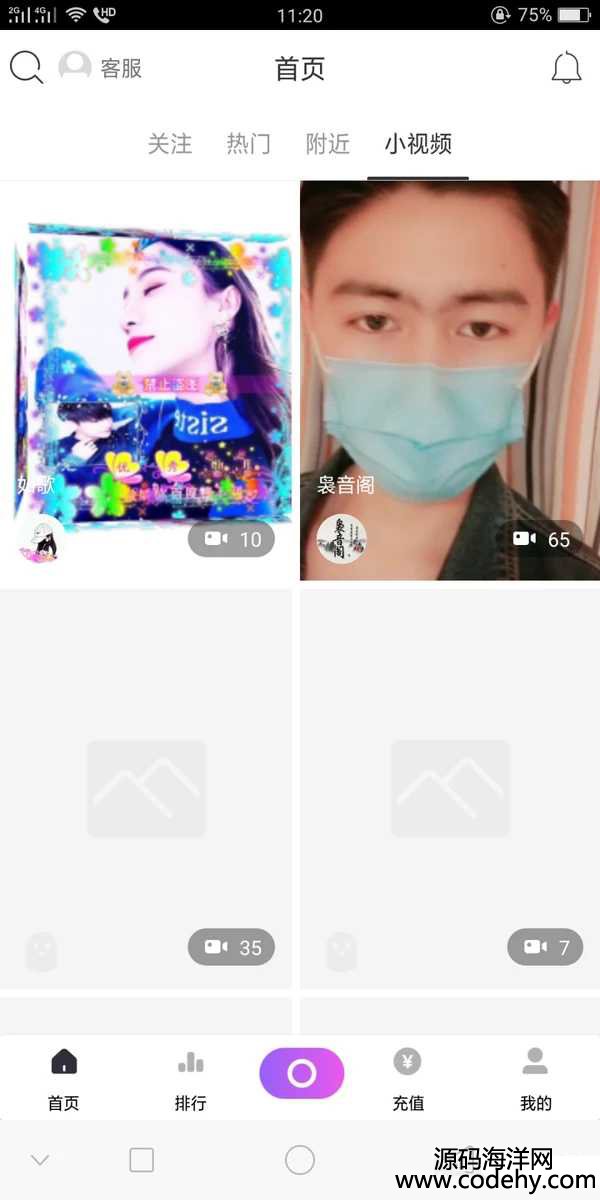Image resolution: width=600 pixels, height=1200 pixels.
Task: Switch to the 附近 tab
Action: 328,144
